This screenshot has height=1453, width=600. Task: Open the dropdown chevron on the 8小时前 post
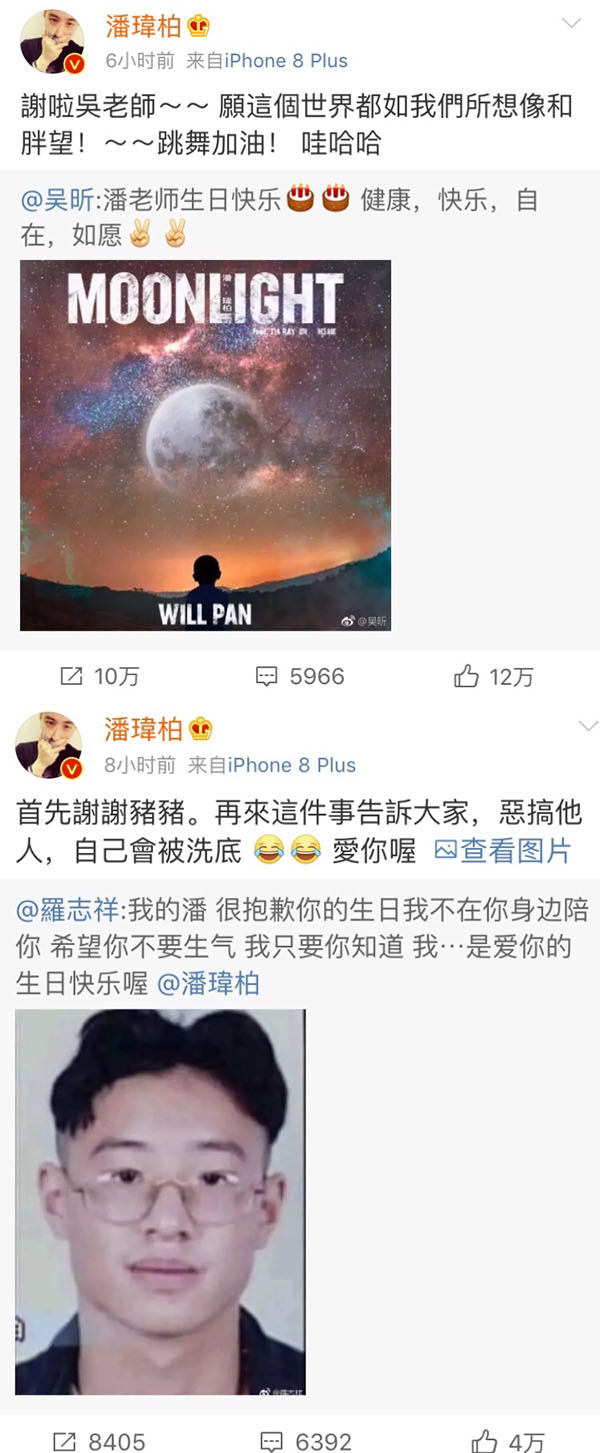(x=588, y=725)
